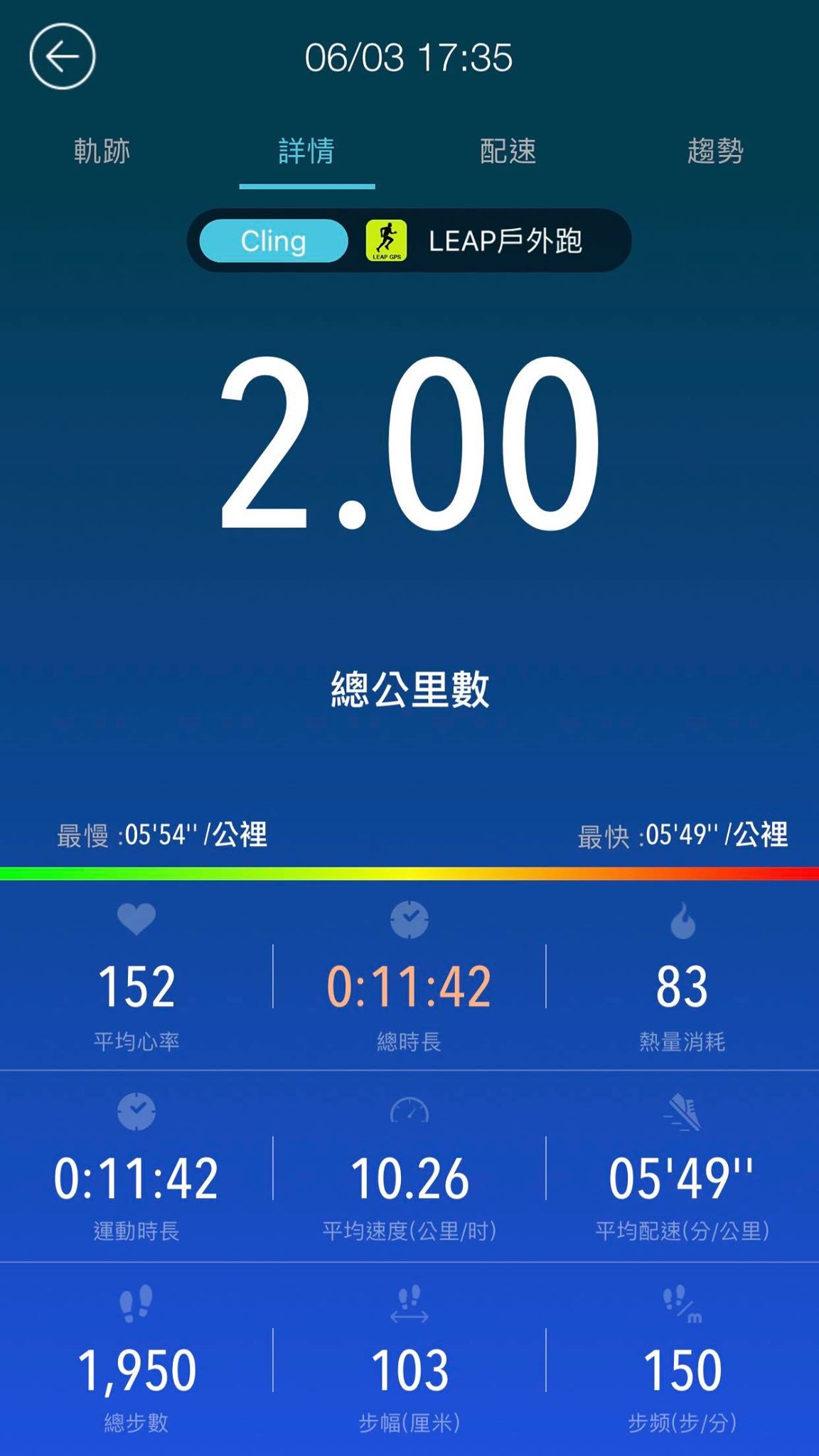Switch to the 軌跡 tab
819x1456 pixels.
[x=102, y=151]
